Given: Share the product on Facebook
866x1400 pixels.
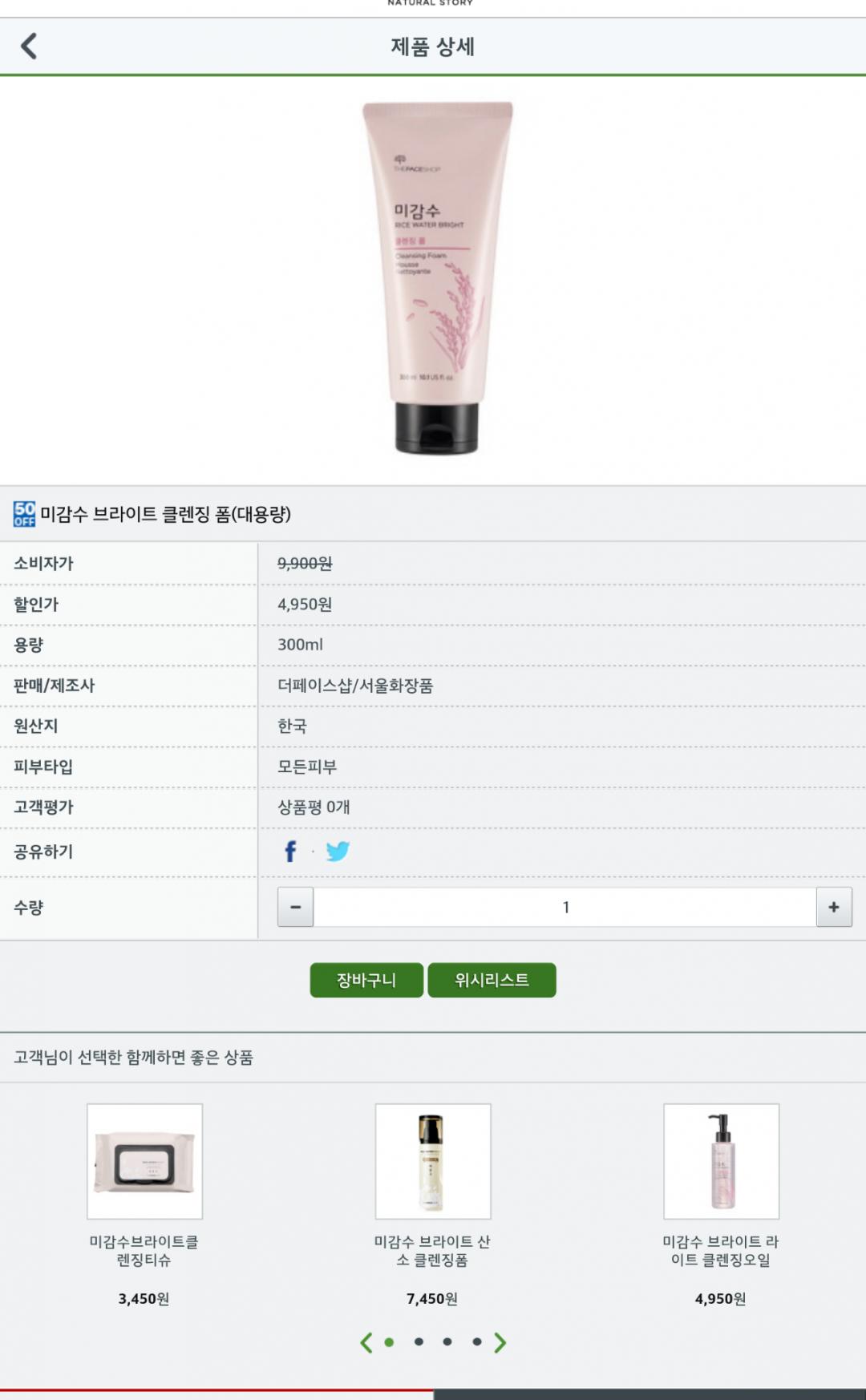Looking at the screenshot, I should (290, 852).
